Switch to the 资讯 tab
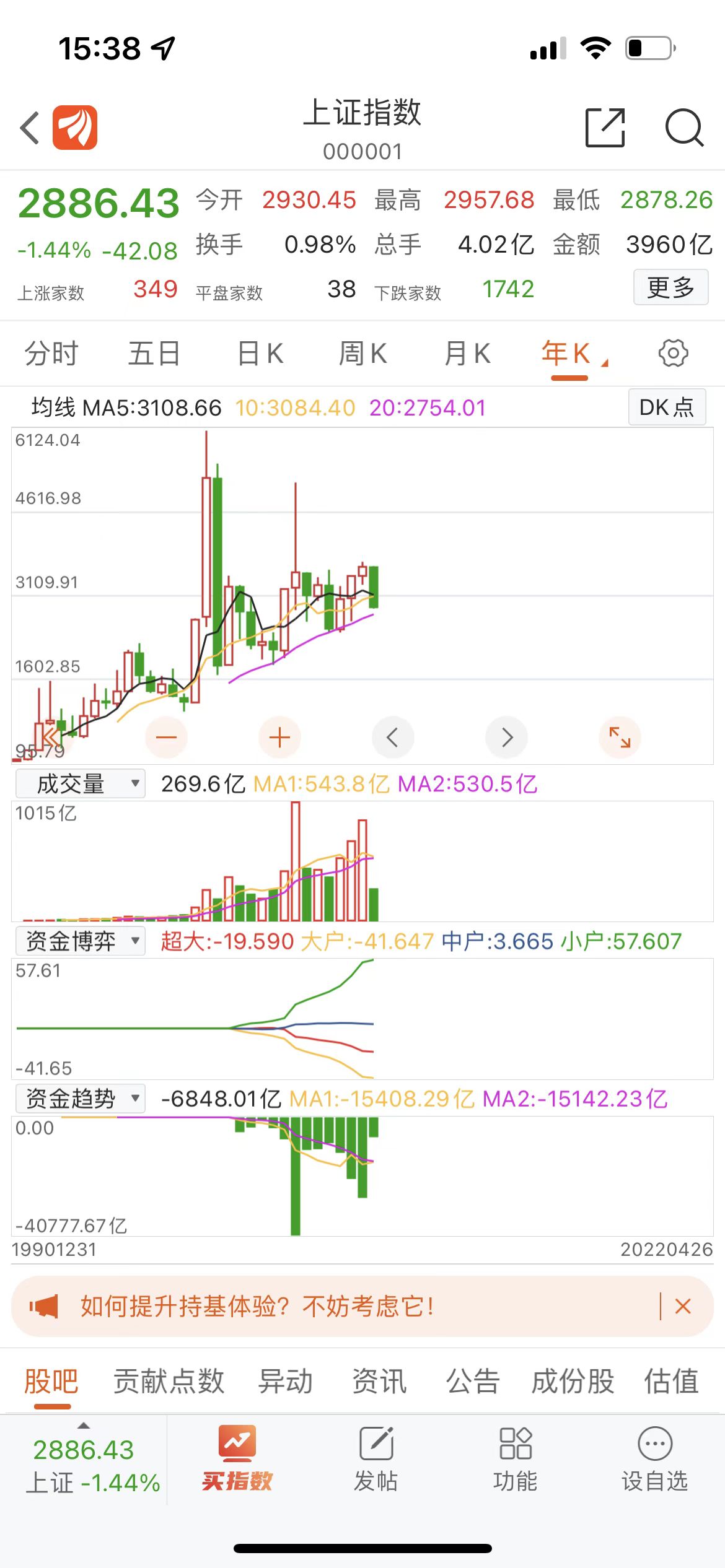 (379, 1382)
